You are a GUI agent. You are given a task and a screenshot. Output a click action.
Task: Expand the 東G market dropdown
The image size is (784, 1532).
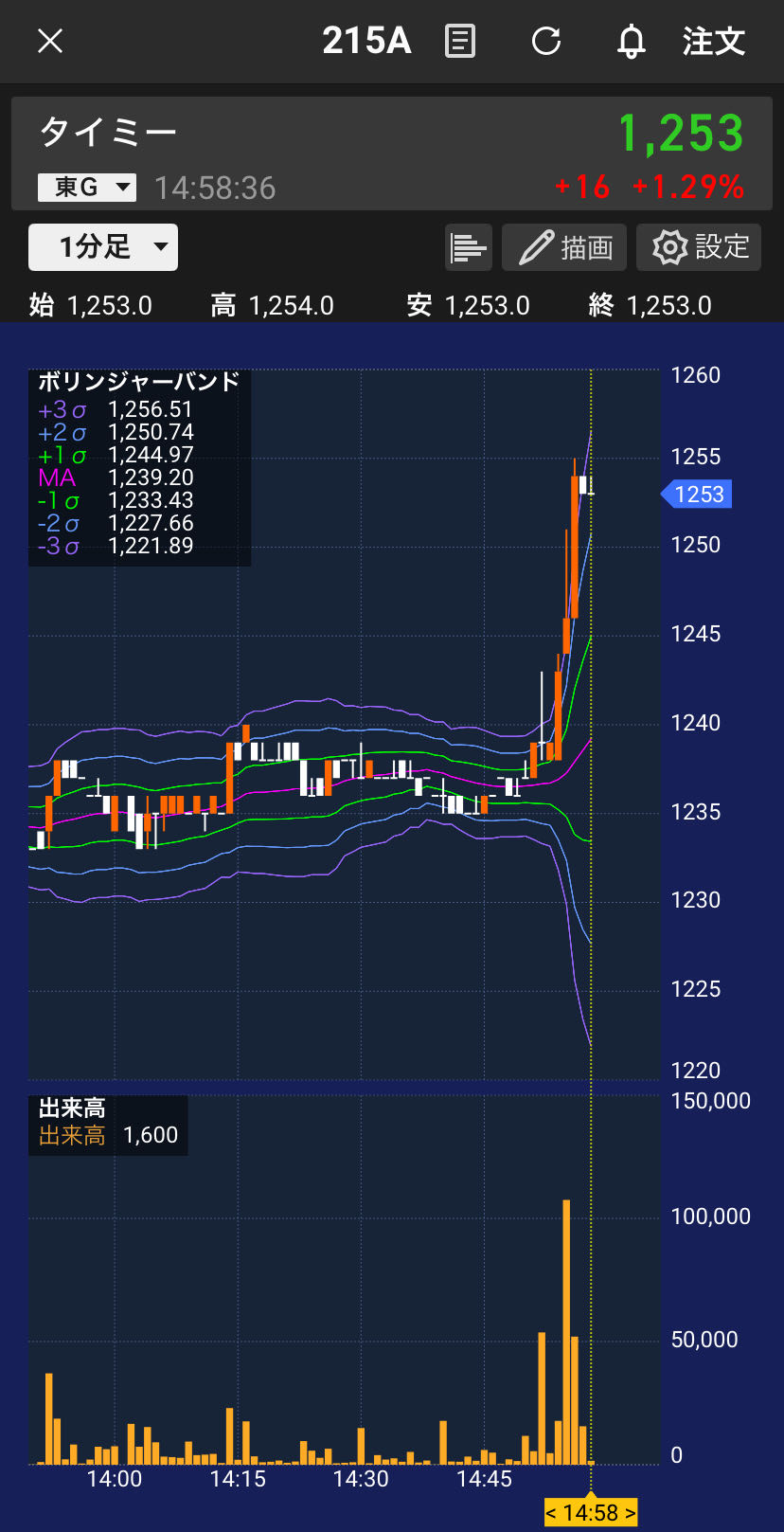[x=87, y=188]
